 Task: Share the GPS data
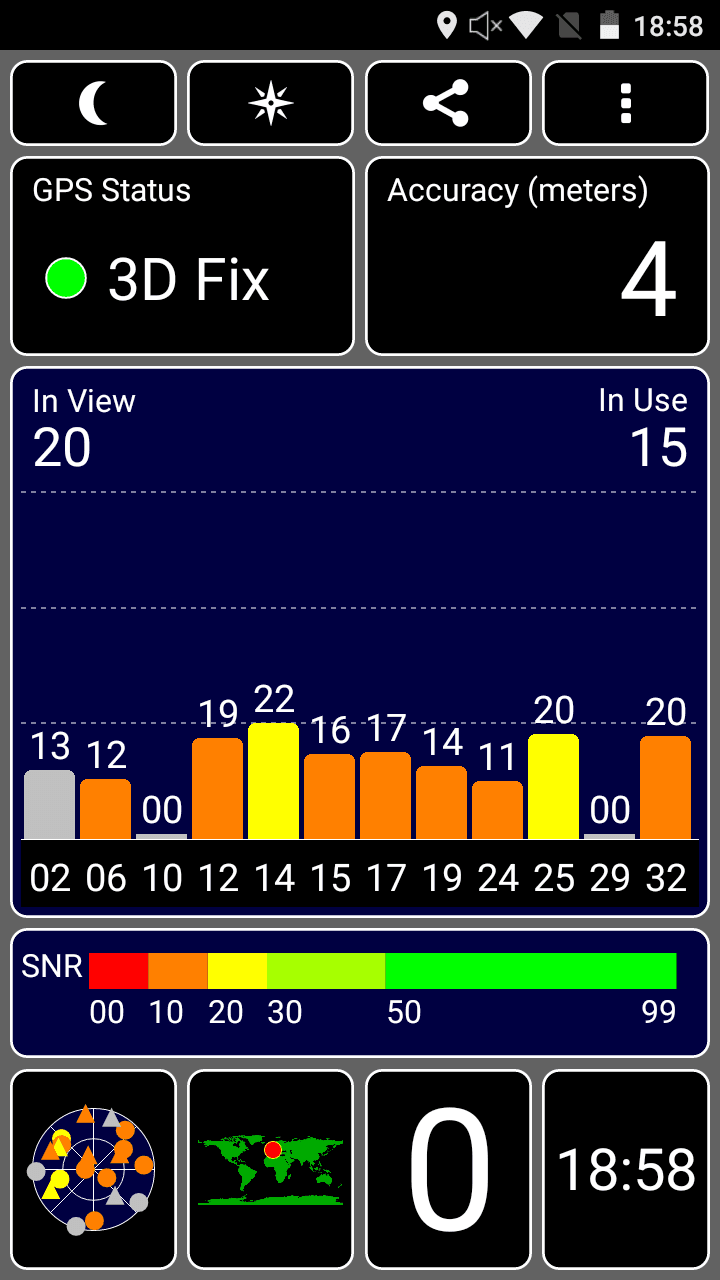[448, 103]
